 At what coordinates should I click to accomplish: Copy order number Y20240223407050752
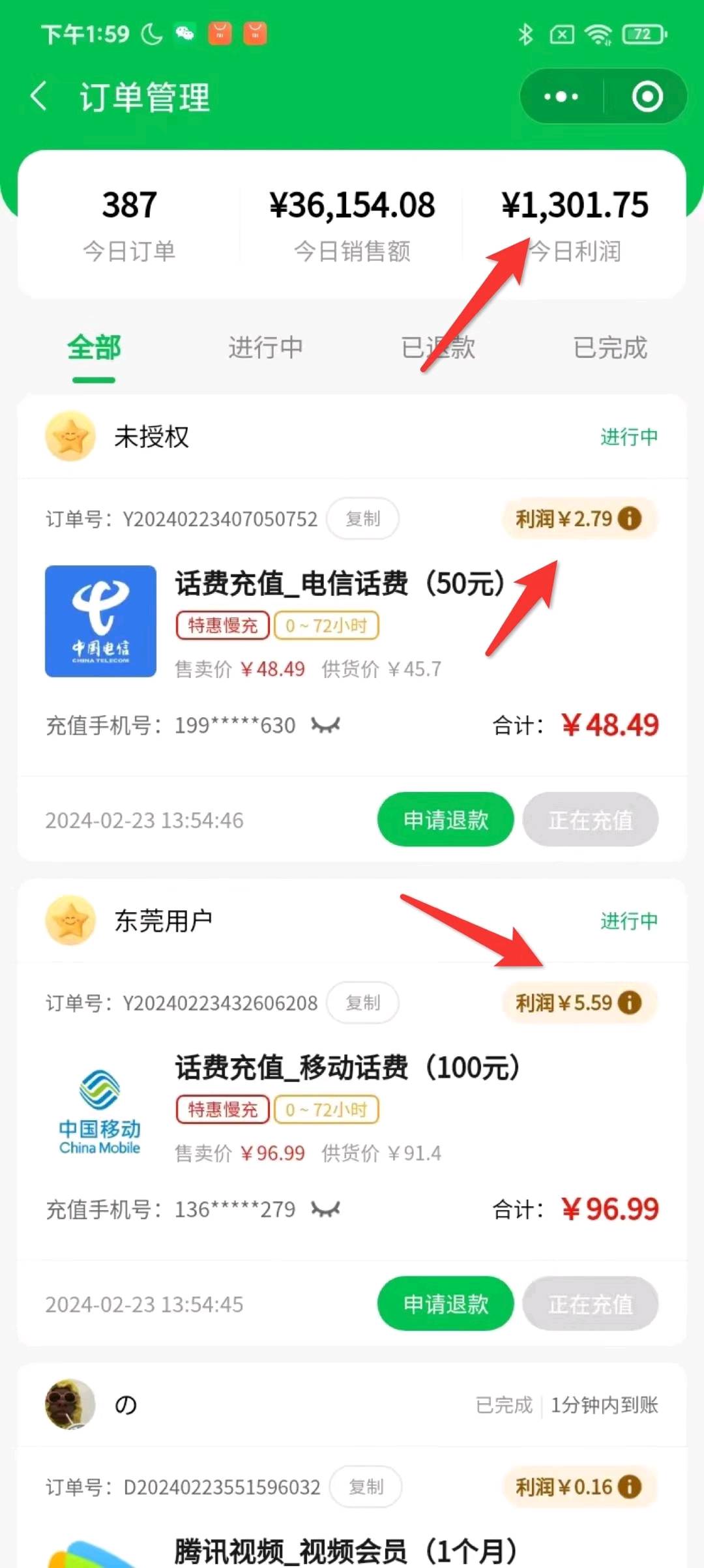click(x=362, y=518)
